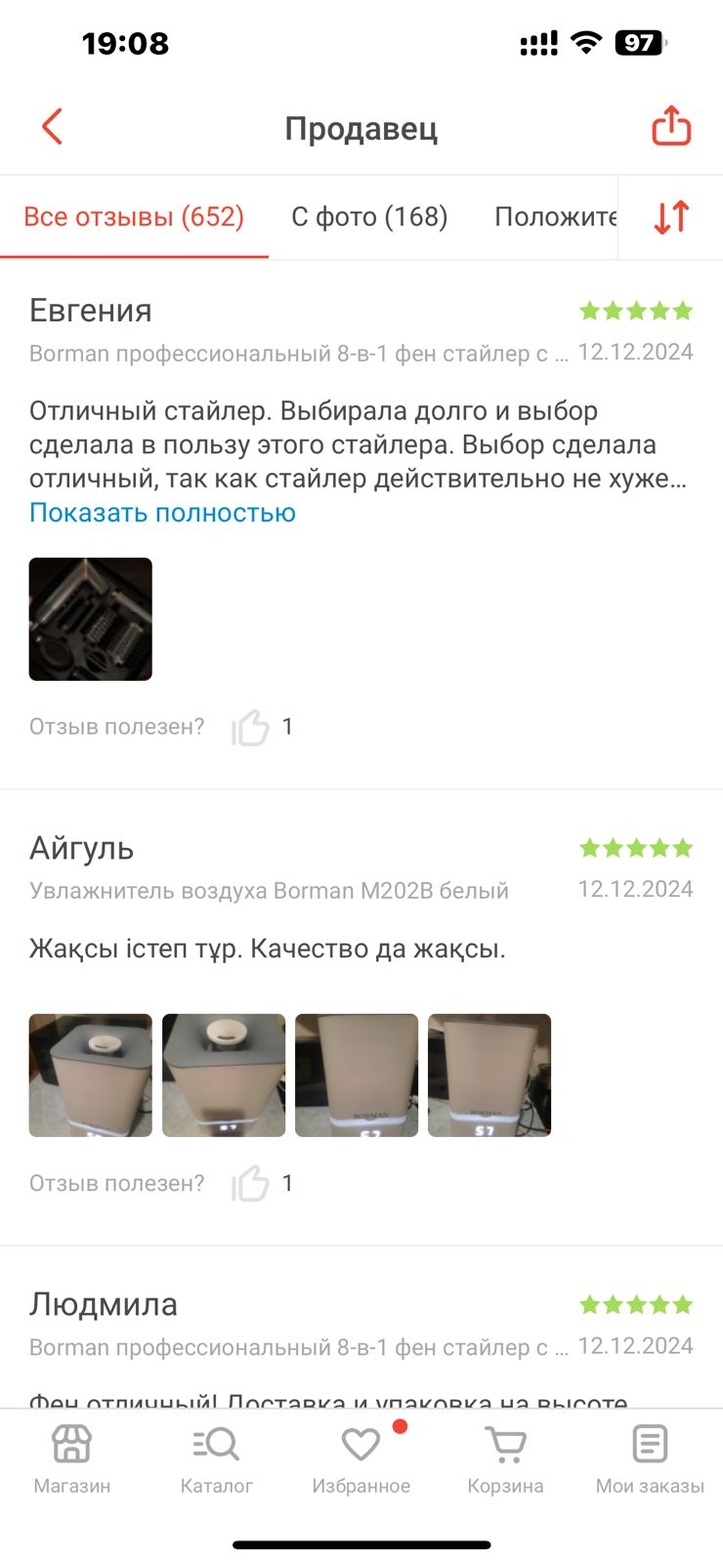This screenshot has height=1563, width=723.
Task: Like Айгуль's review as helpful
Action: (251, 1184)
